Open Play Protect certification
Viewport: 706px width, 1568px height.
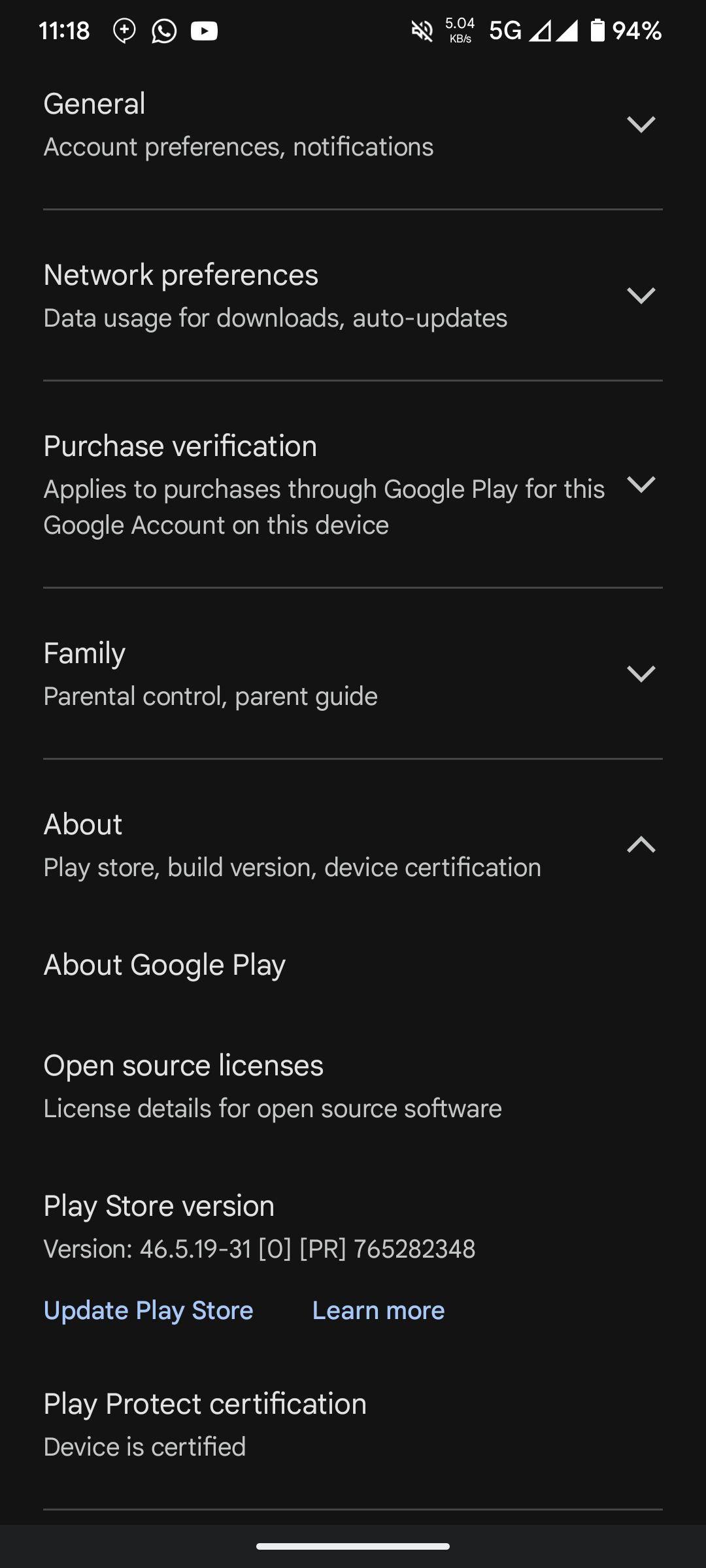point(353,1424)
